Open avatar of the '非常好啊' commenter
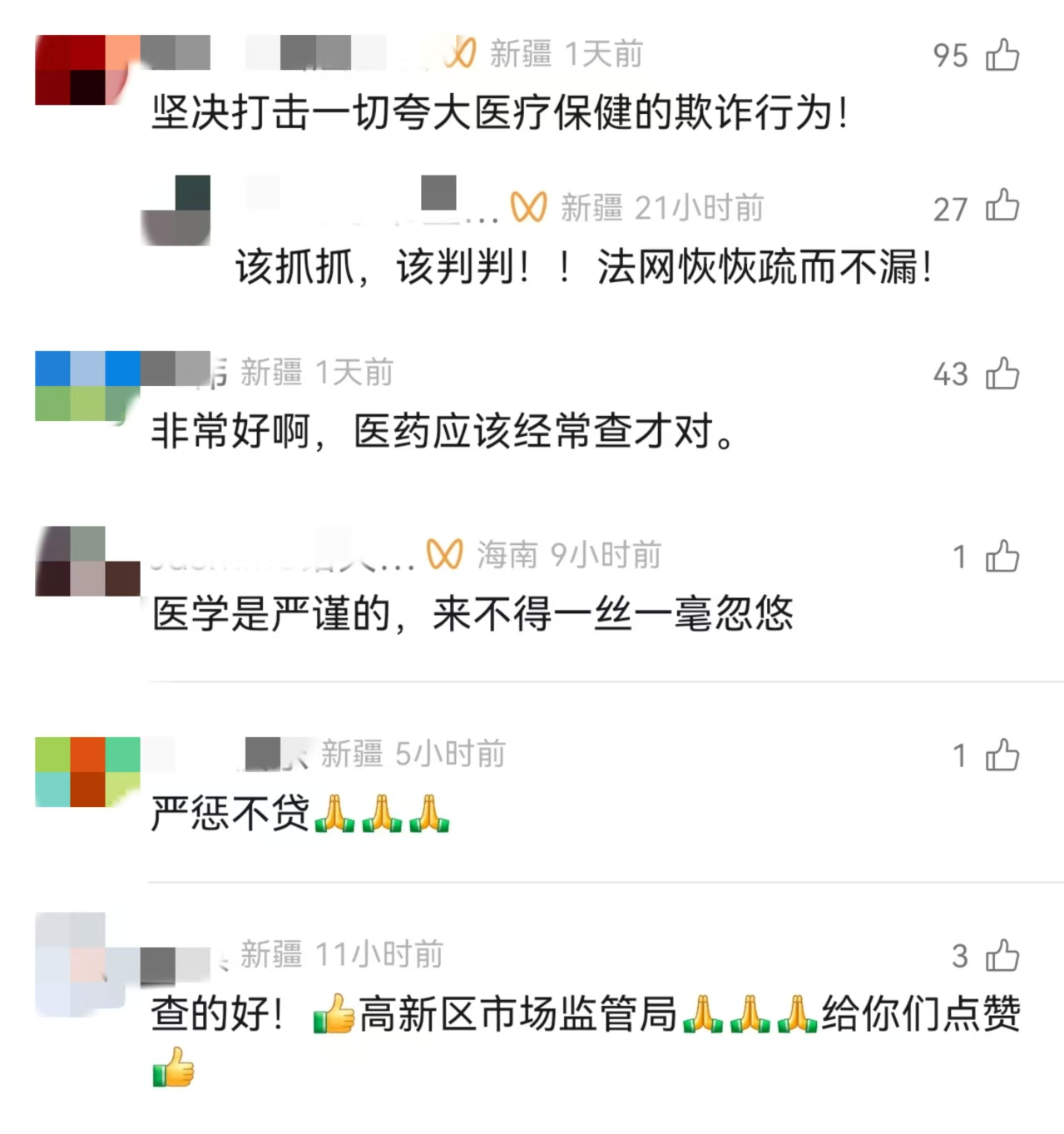This screenshot has height=1134, width=1064. 87,386
